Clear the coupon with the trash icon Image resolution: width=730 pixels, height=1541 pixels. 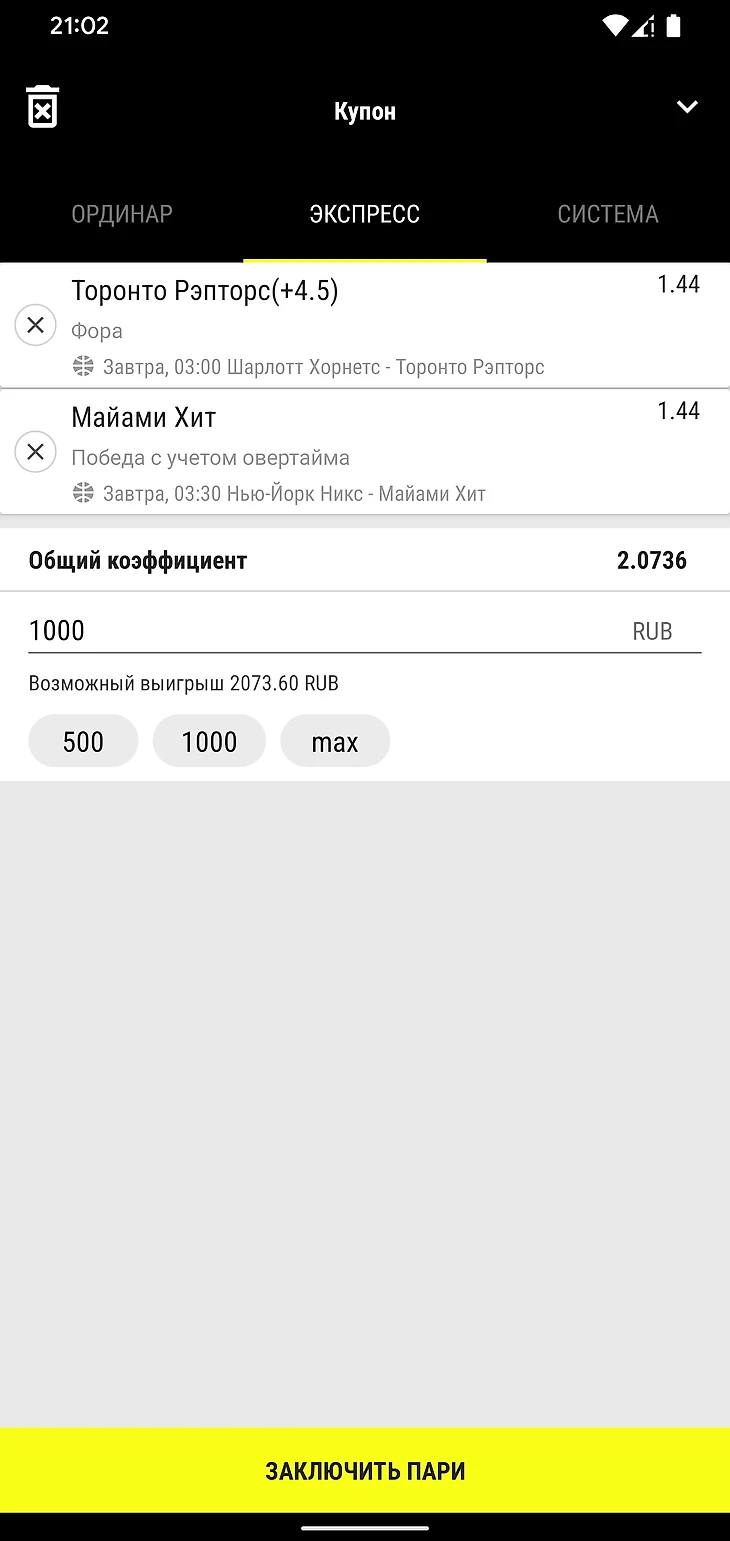[x=42, y=107]
